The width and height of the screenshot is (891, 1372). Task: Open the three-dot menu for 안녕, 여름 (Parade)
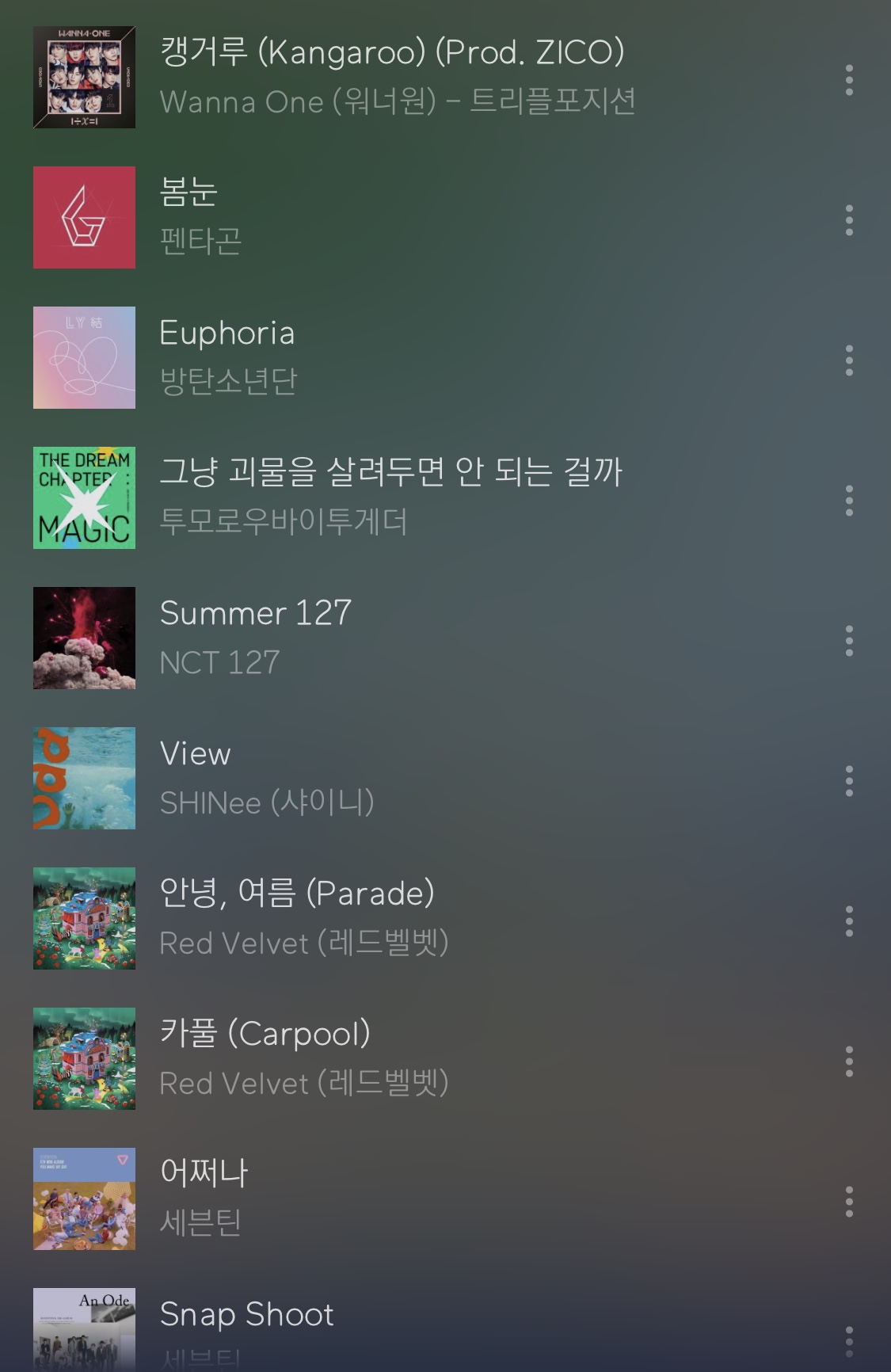(849, 919)
